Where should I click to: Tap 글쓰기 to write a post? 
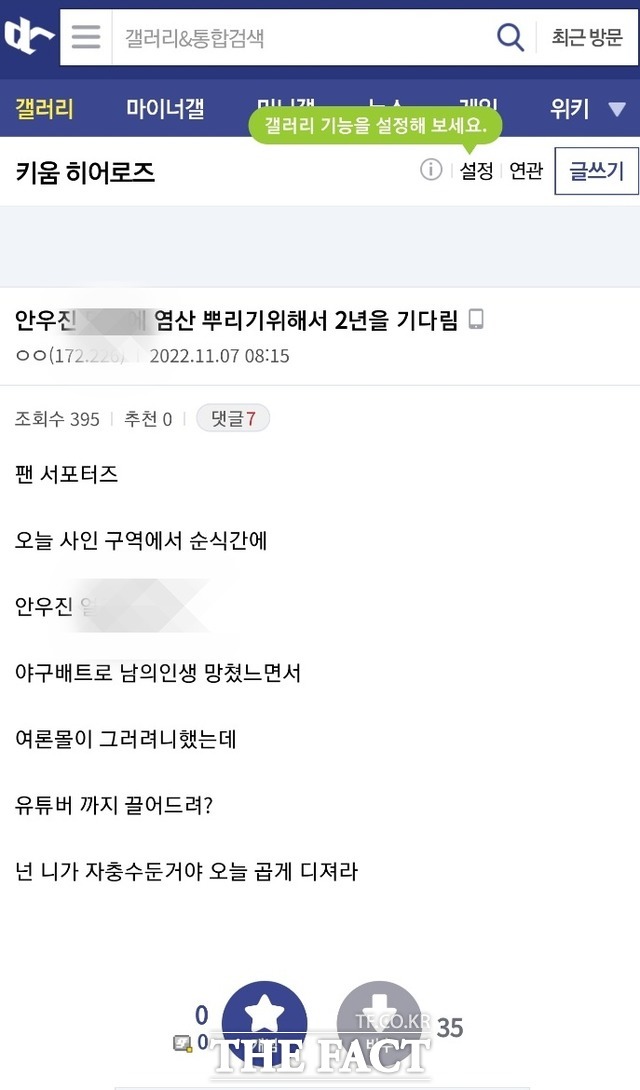[596, 171]
